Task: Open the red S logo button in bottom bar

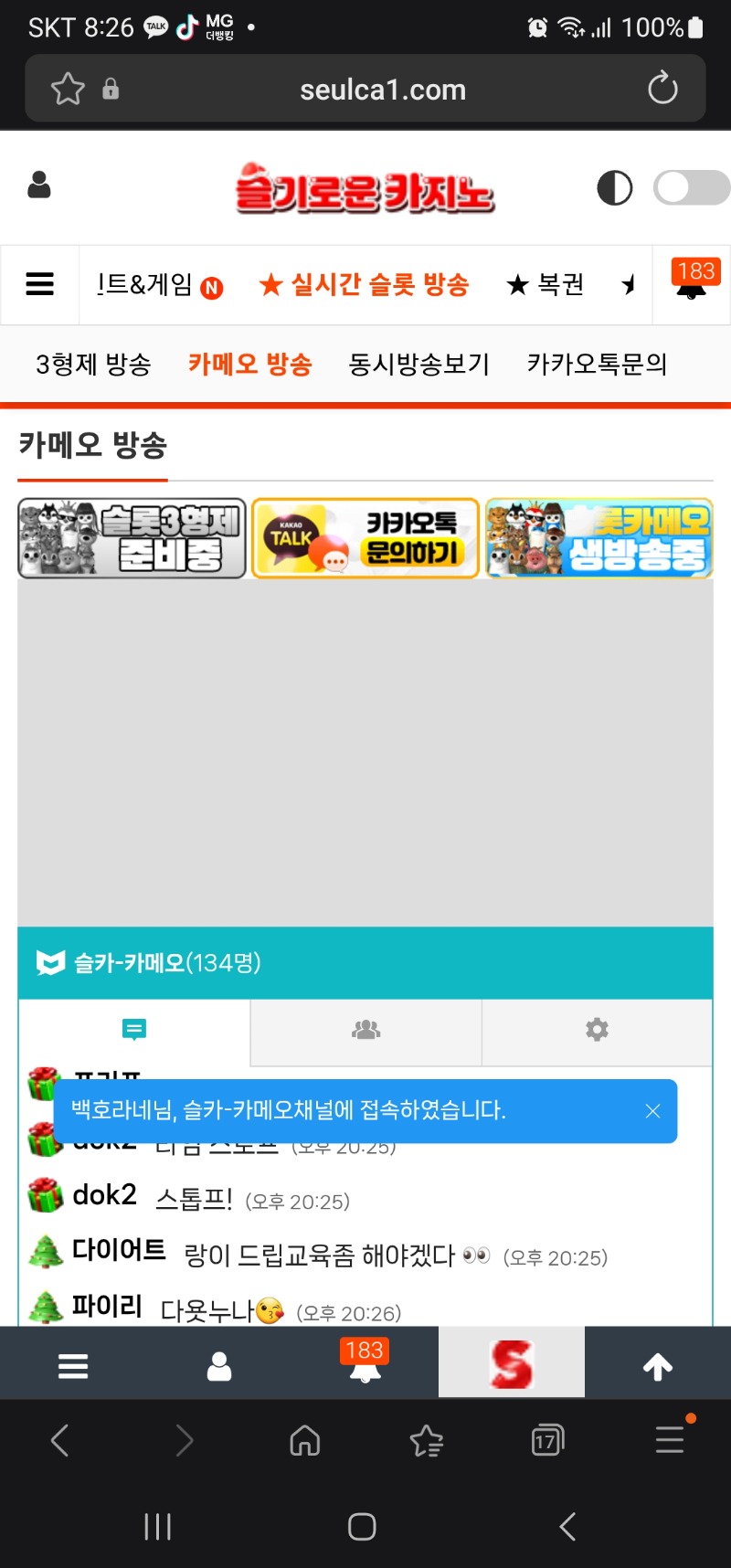Action: pyautogui.click(x=511, y=1364)
